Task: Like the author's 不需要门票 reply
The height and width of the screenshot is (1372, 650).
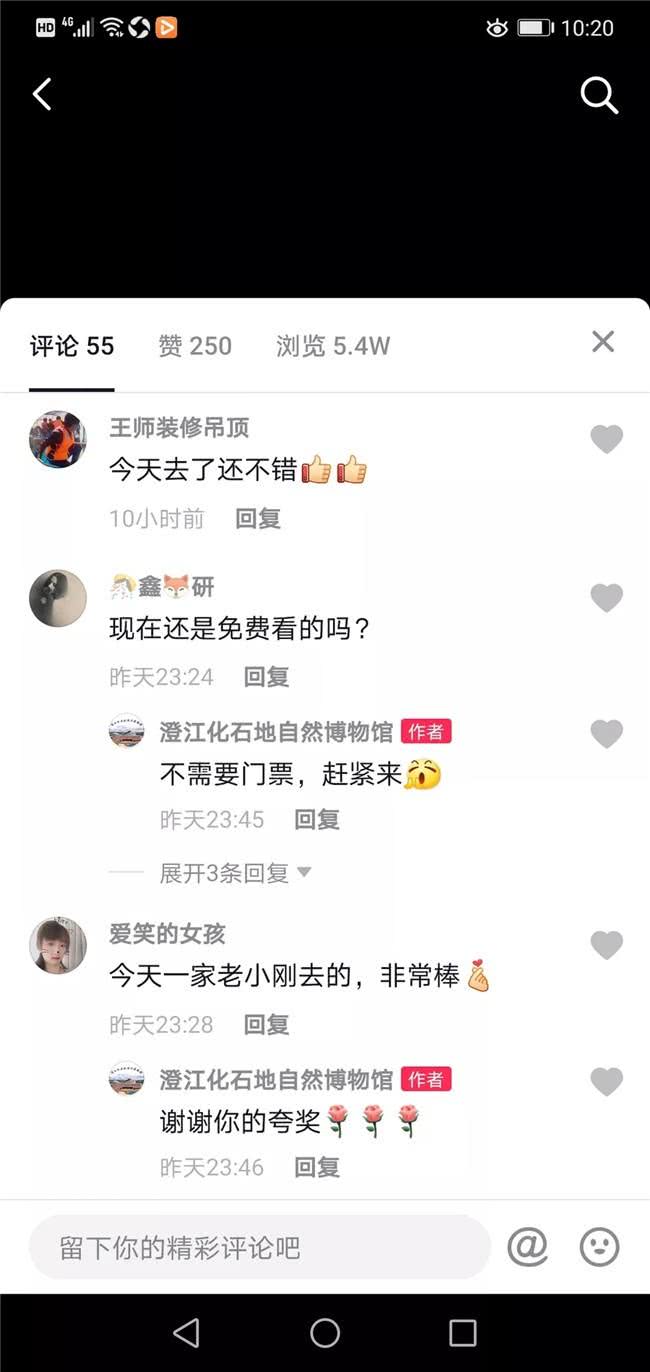Action: pyautogui.click(x=607, y=734)
